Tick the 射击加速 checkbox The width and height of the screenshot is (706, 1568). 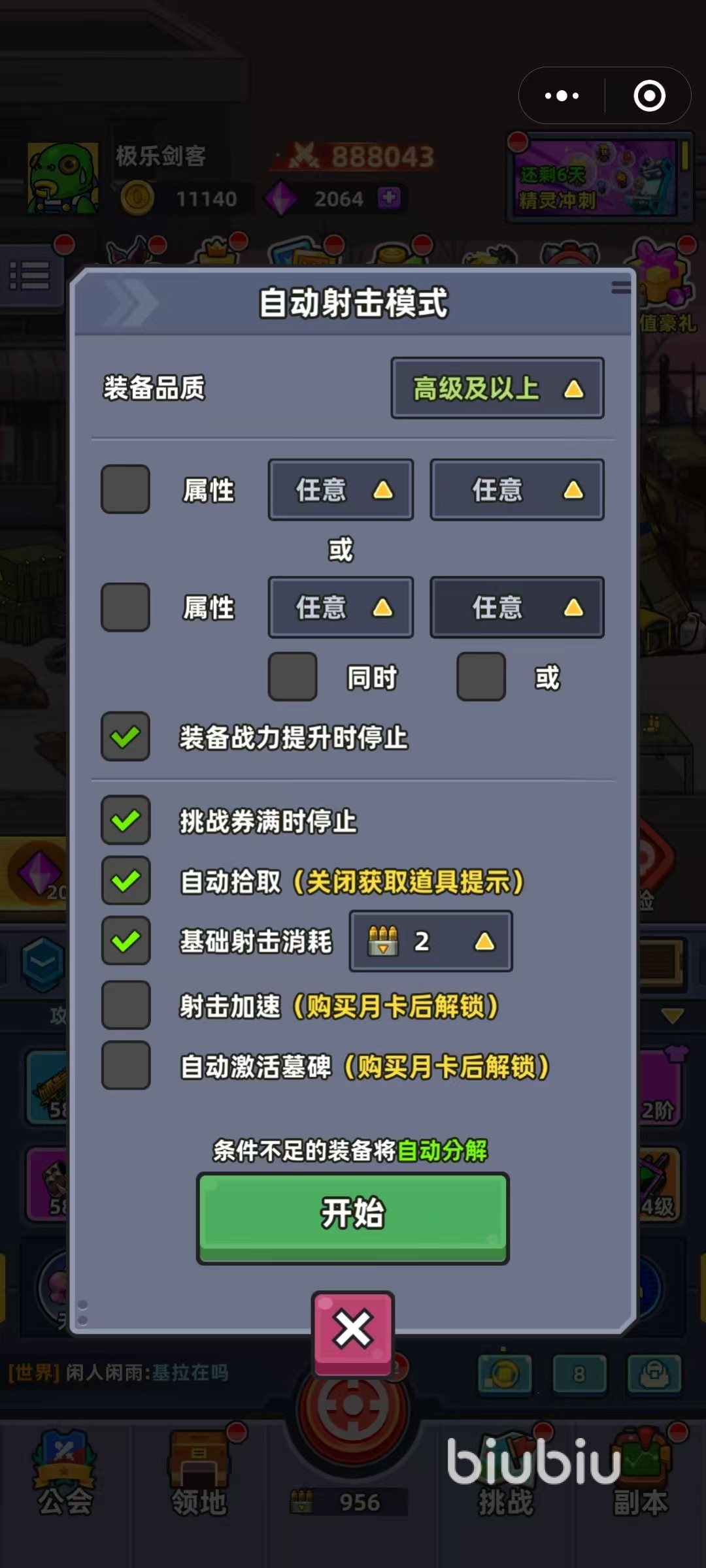(126, 1005)
